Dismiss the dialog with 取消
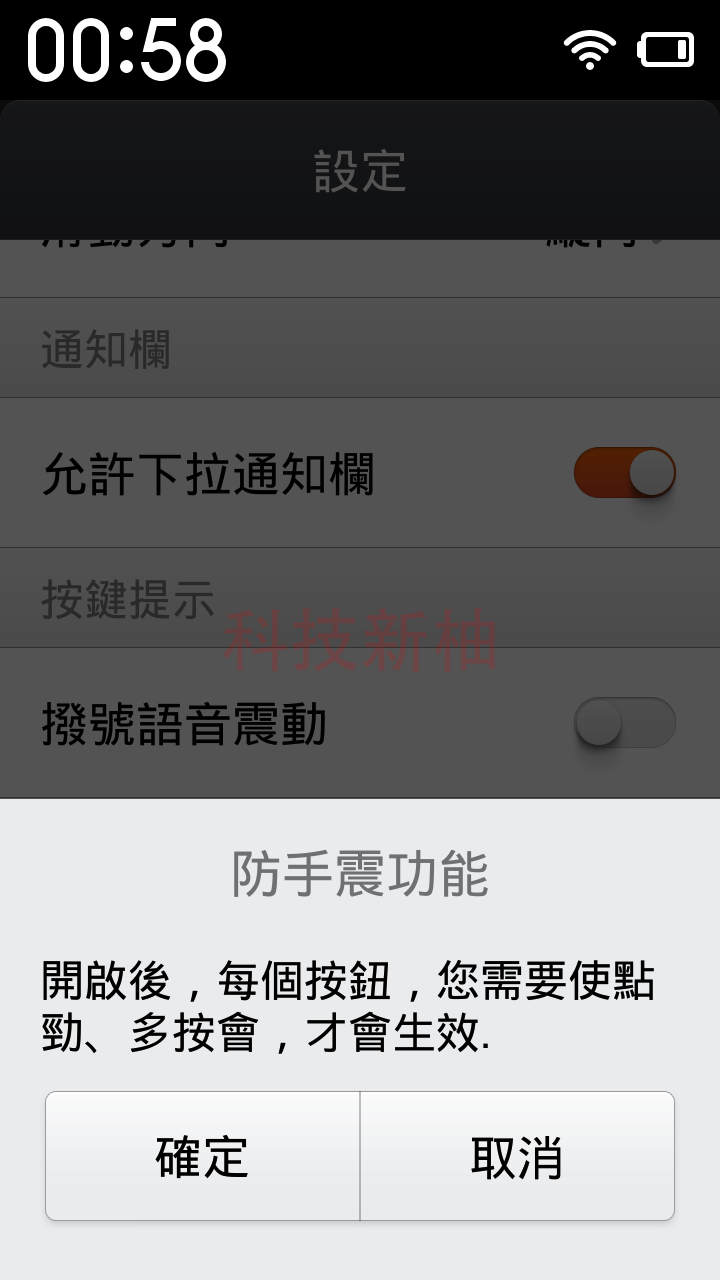 tap(517, 1156)
